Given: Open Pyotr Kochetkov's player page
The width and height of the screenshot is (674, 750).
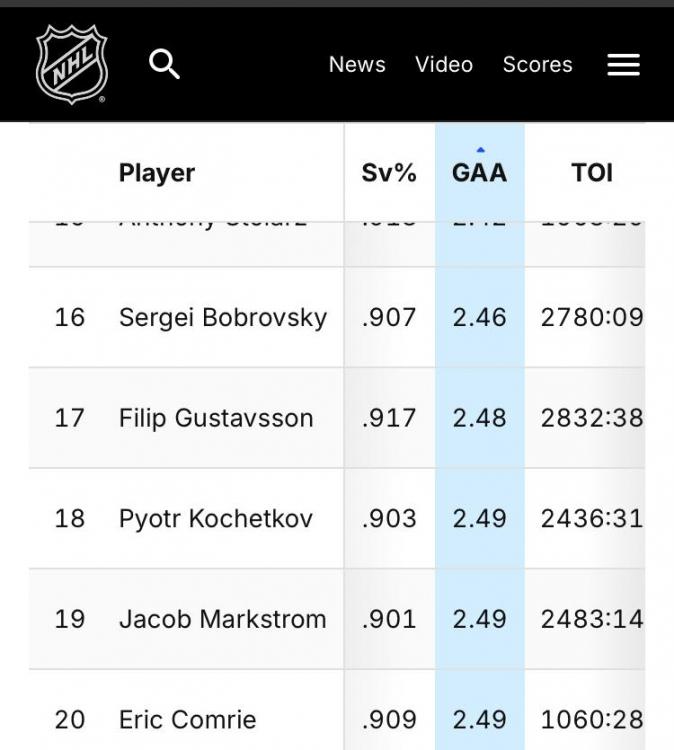Looking at the screenshot, I should pyautogui.click(x=215, y=518).
